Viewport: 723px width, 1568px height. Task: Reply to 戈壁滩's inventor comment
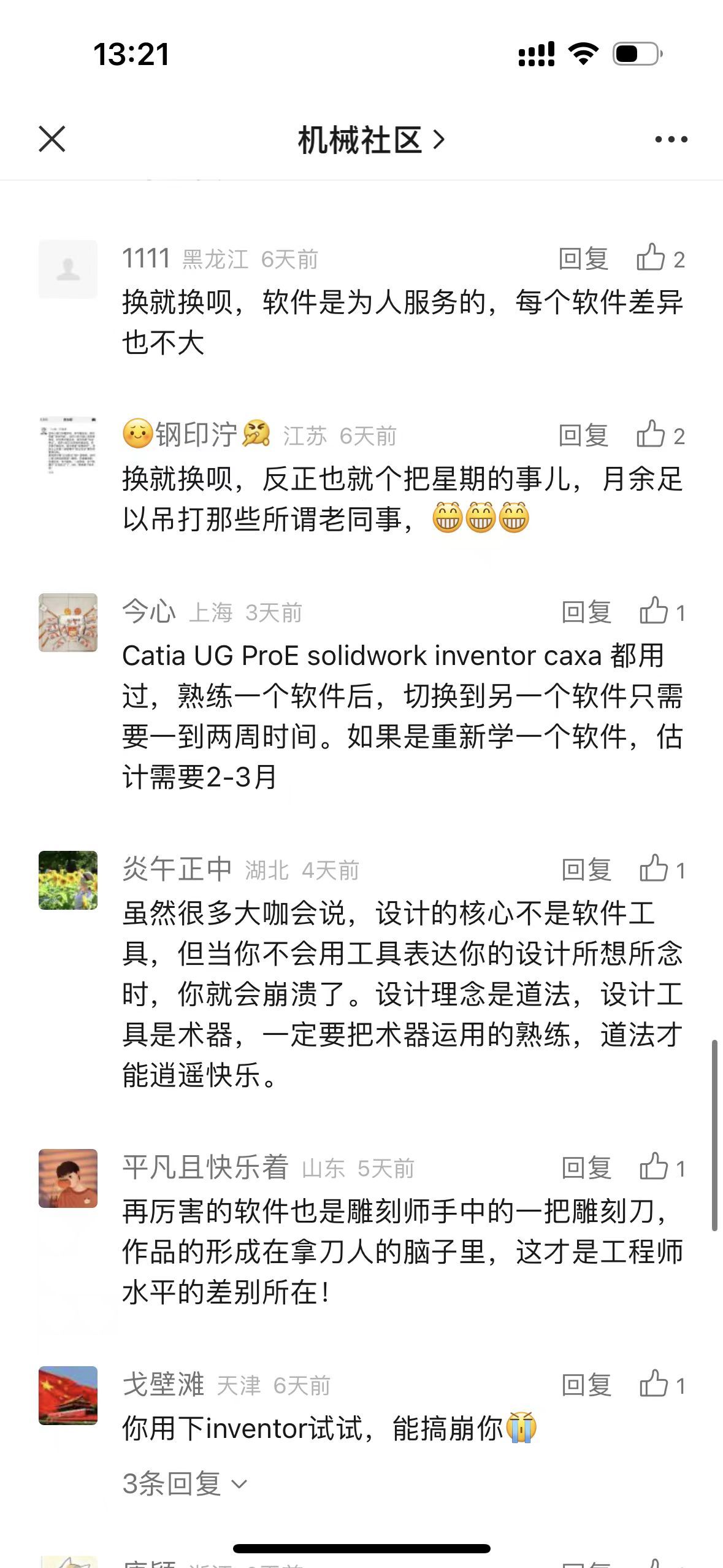586,1385
